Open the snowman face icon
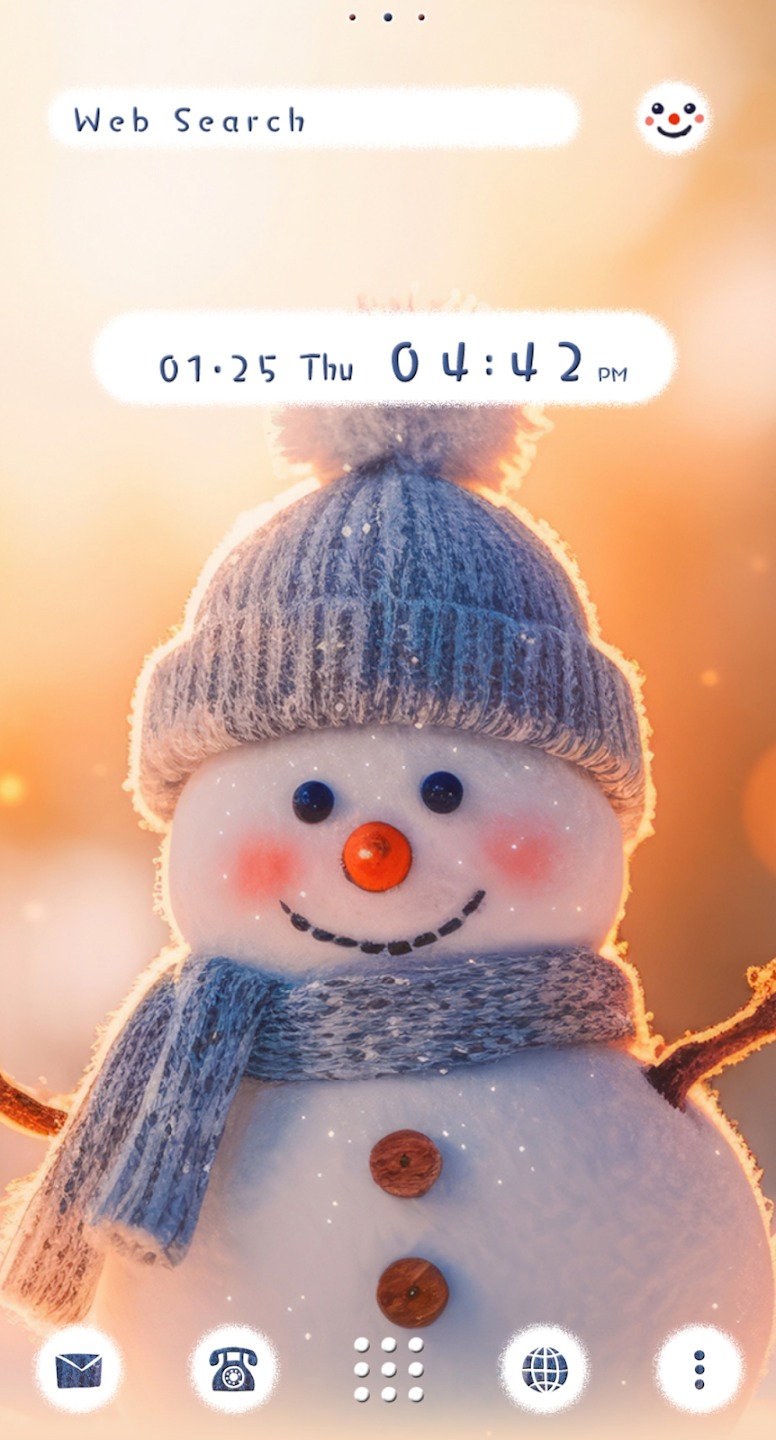 (x=674, y=118)
